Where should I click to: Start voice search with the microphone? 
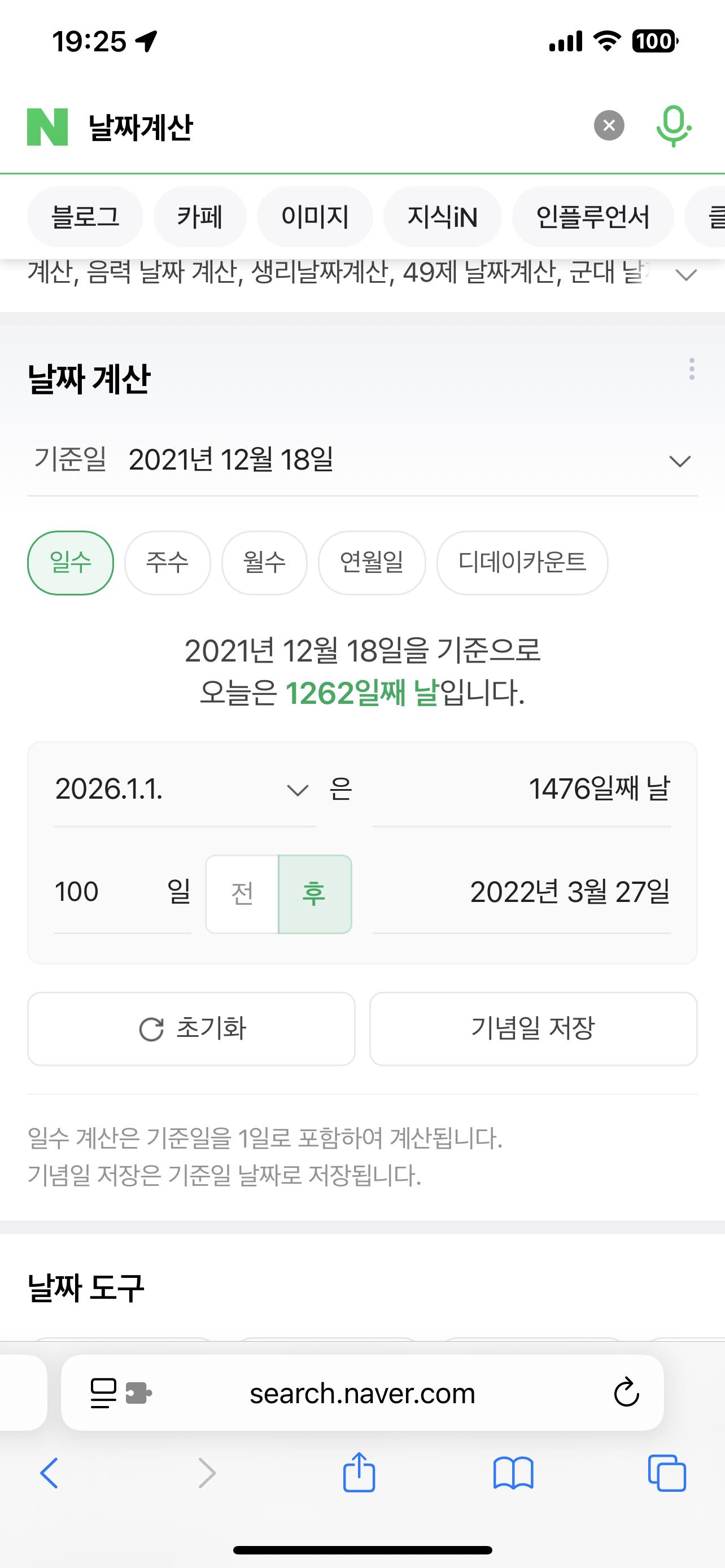pos(672,126)
